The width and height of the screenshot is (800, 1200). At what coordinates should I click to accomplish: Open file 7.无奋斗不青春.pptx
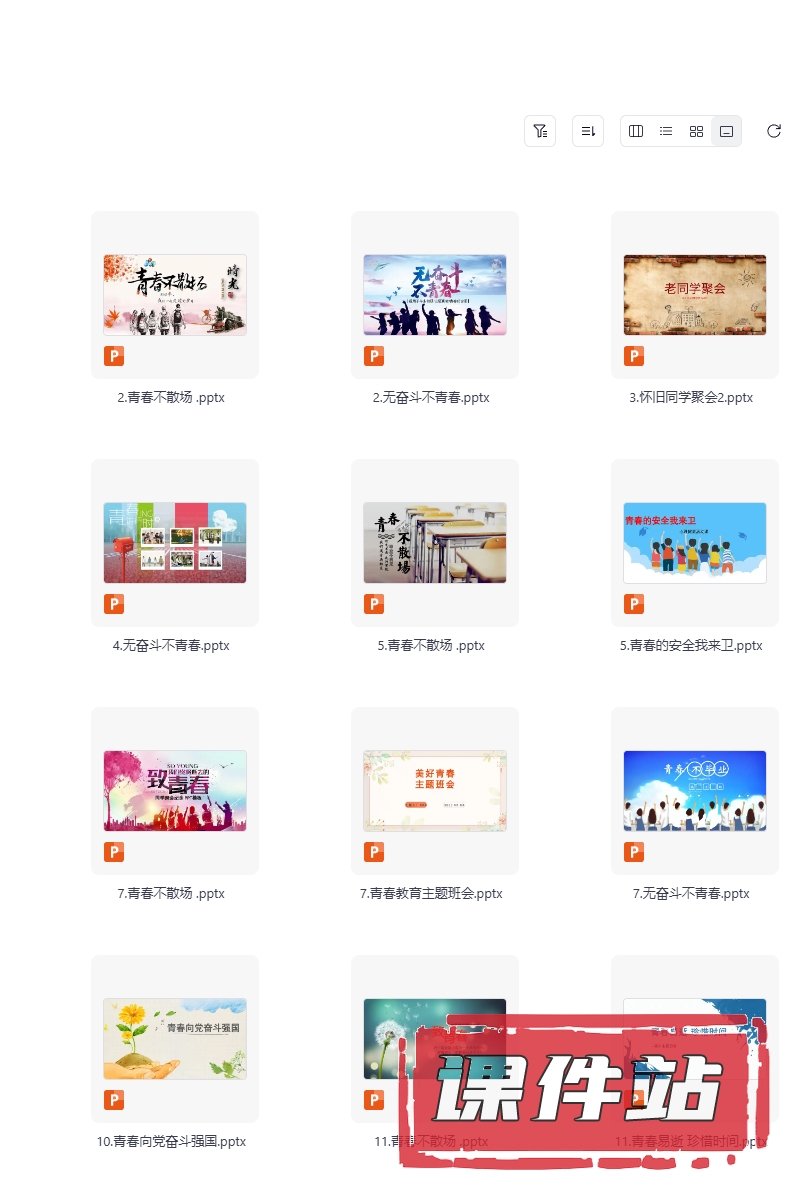pyautogui.click(x=695, y=791)
